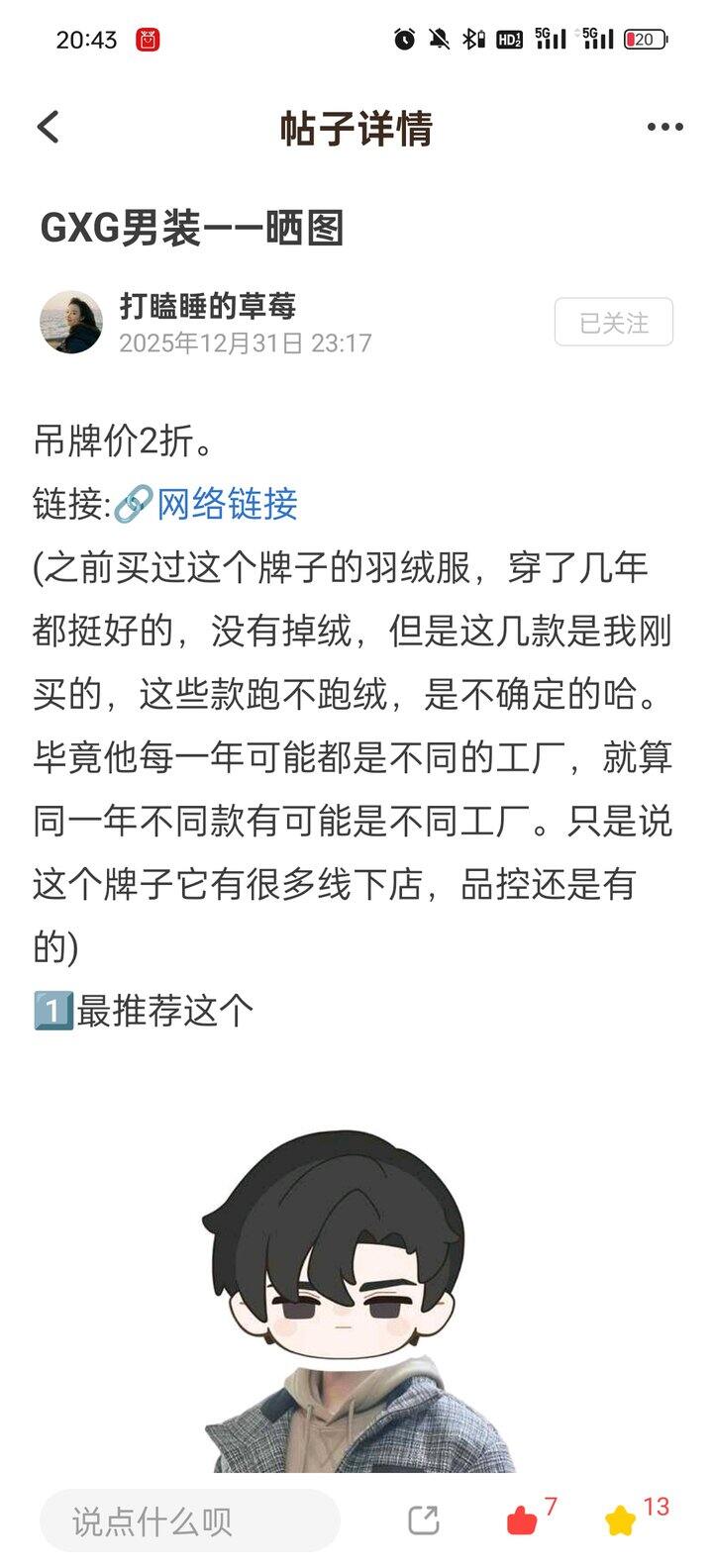The height and width of the screenshot is (1568, 713).
Task: Share this post
Action: 424,1520
